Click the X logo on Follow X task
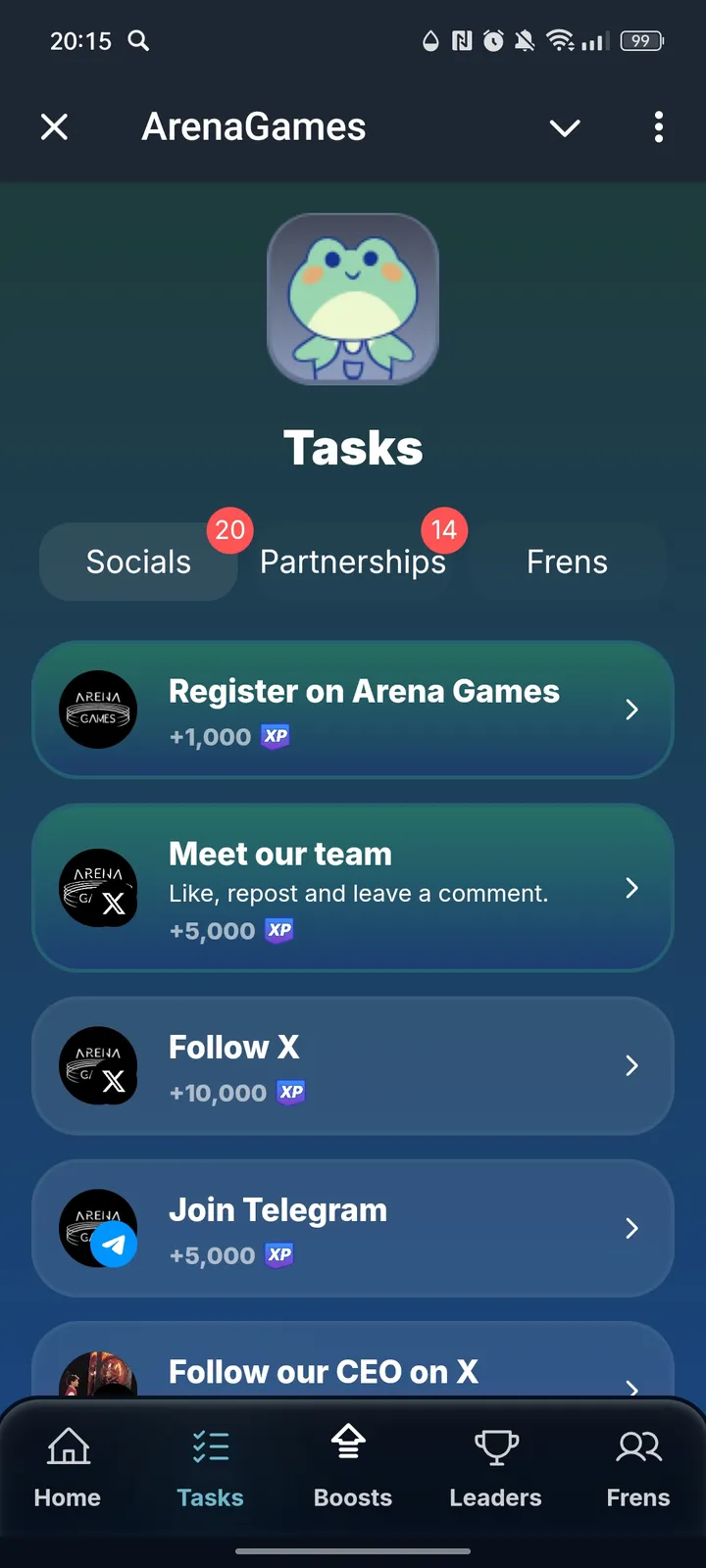706x1568 pixels. click(115, 1082)
